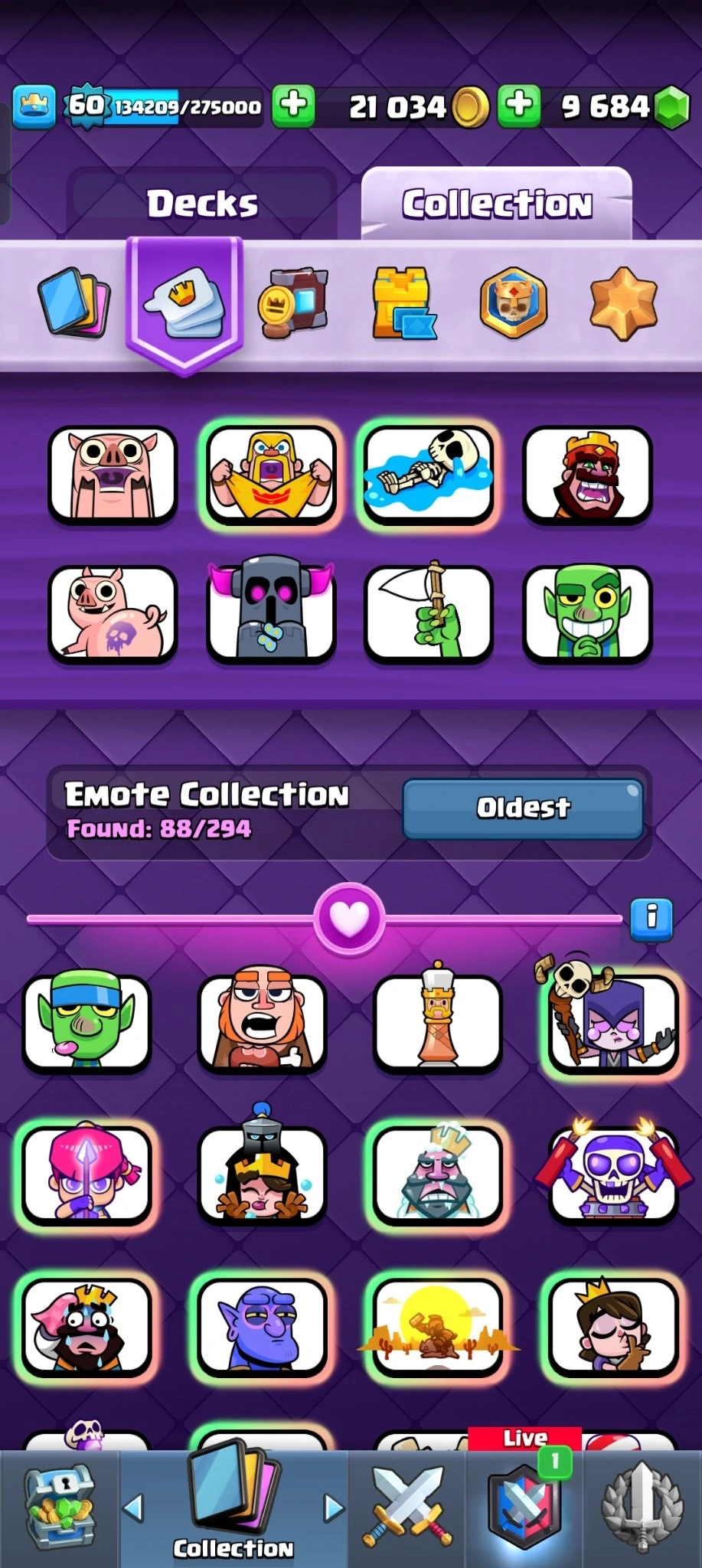Change sort order via Oldest button
This screenshot has width=702, height=1568.
[523, 808]
